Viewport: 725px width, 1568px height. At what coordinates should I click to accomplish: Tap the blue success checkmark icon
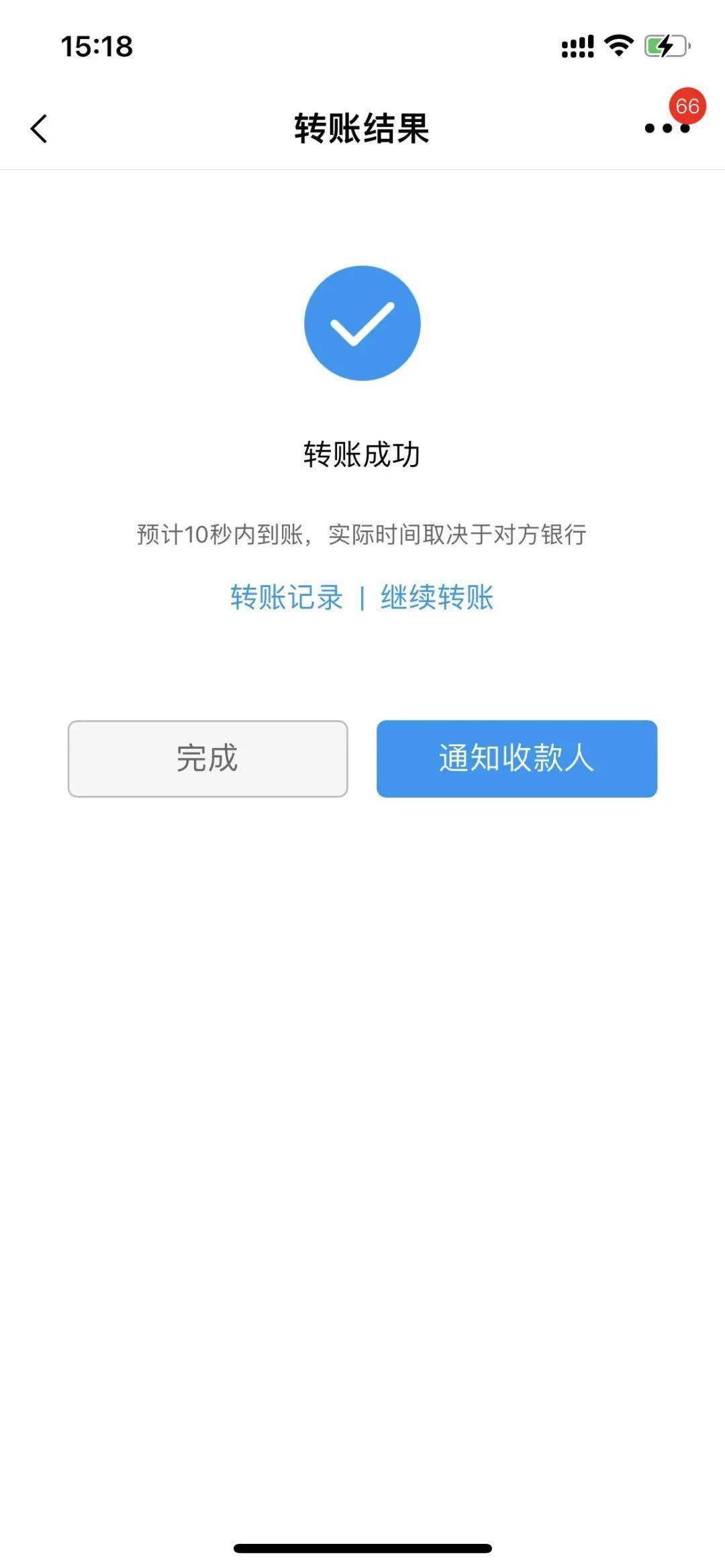point(362,323)
